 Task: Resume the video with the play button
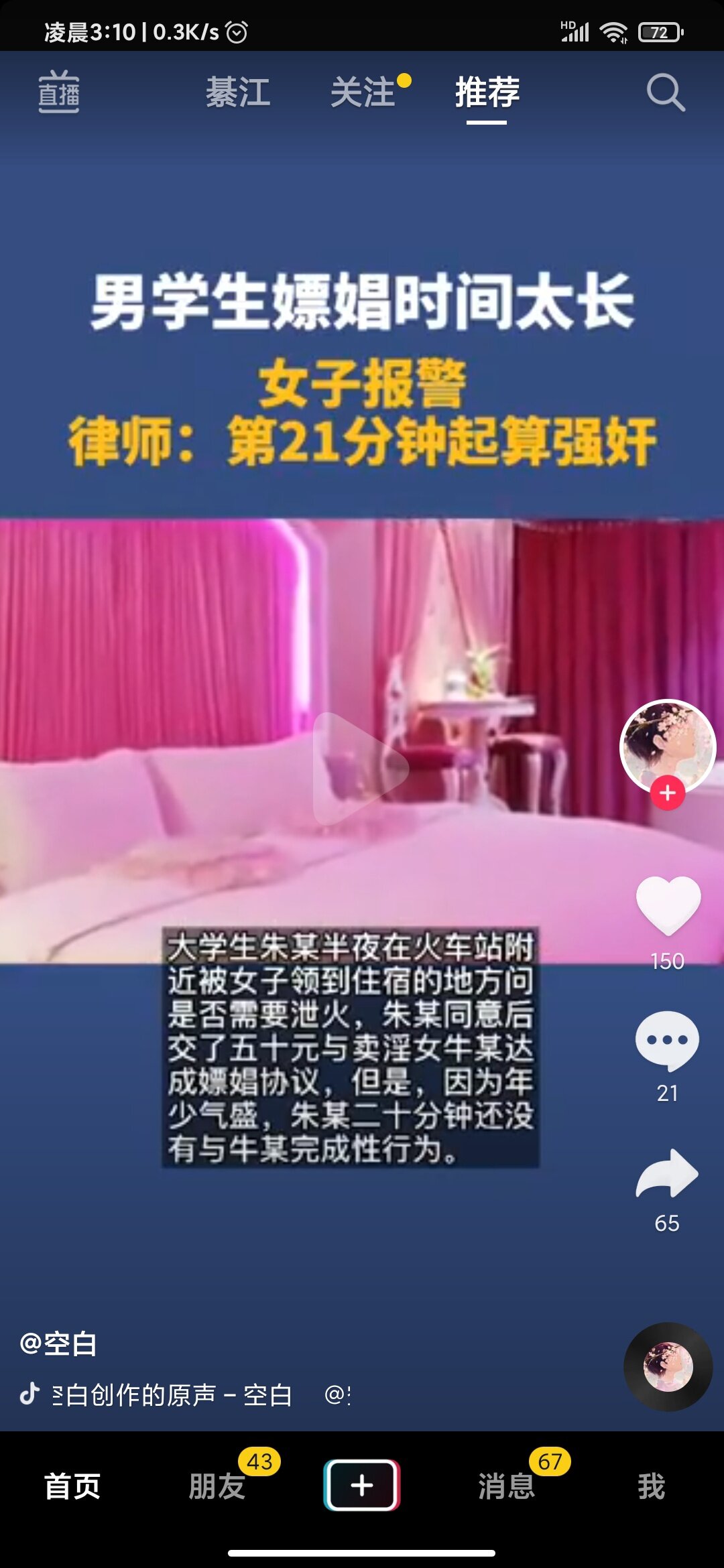click(361, 769)
